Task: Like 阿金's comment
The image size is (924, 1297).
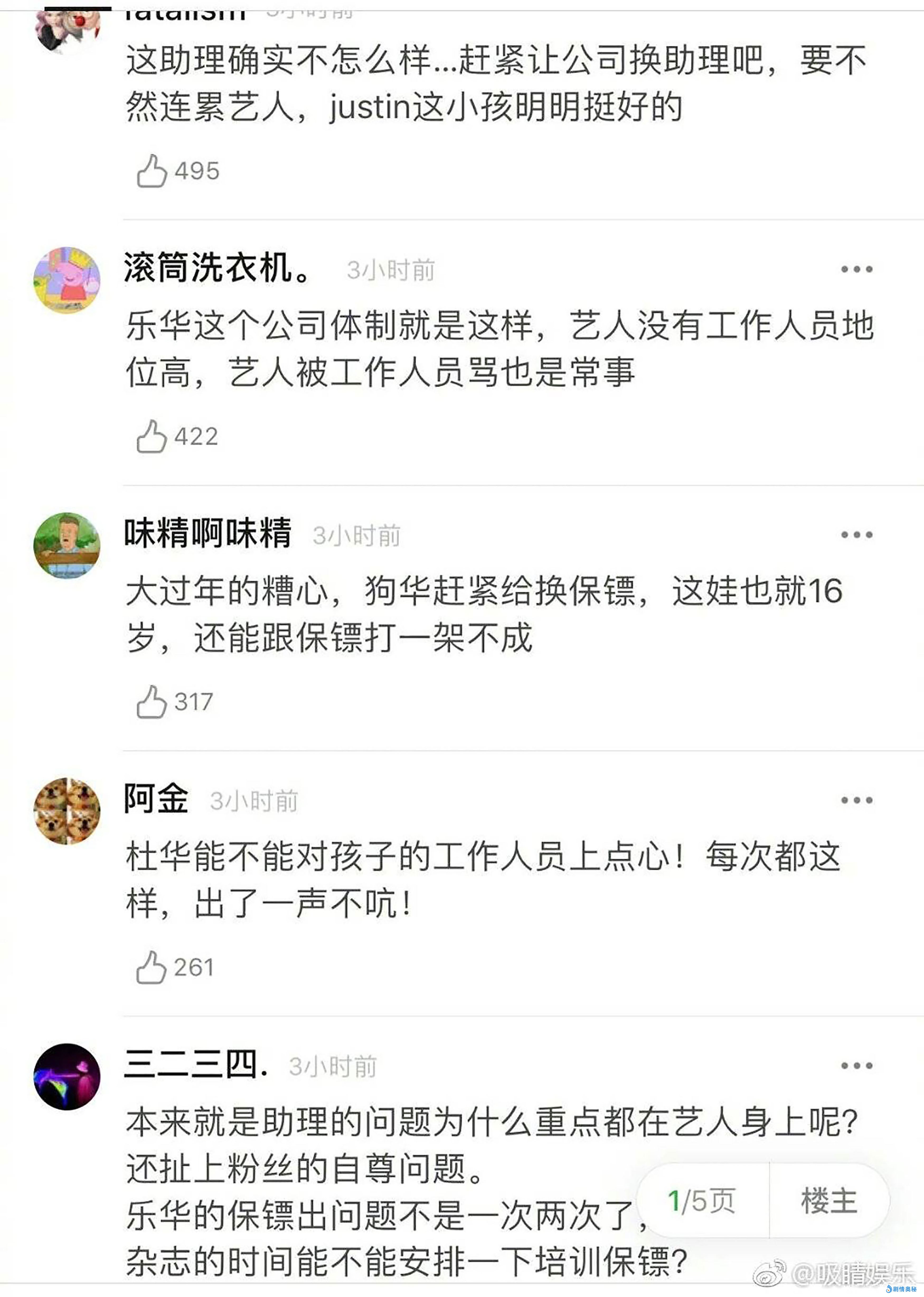Action: pos(152,967)
